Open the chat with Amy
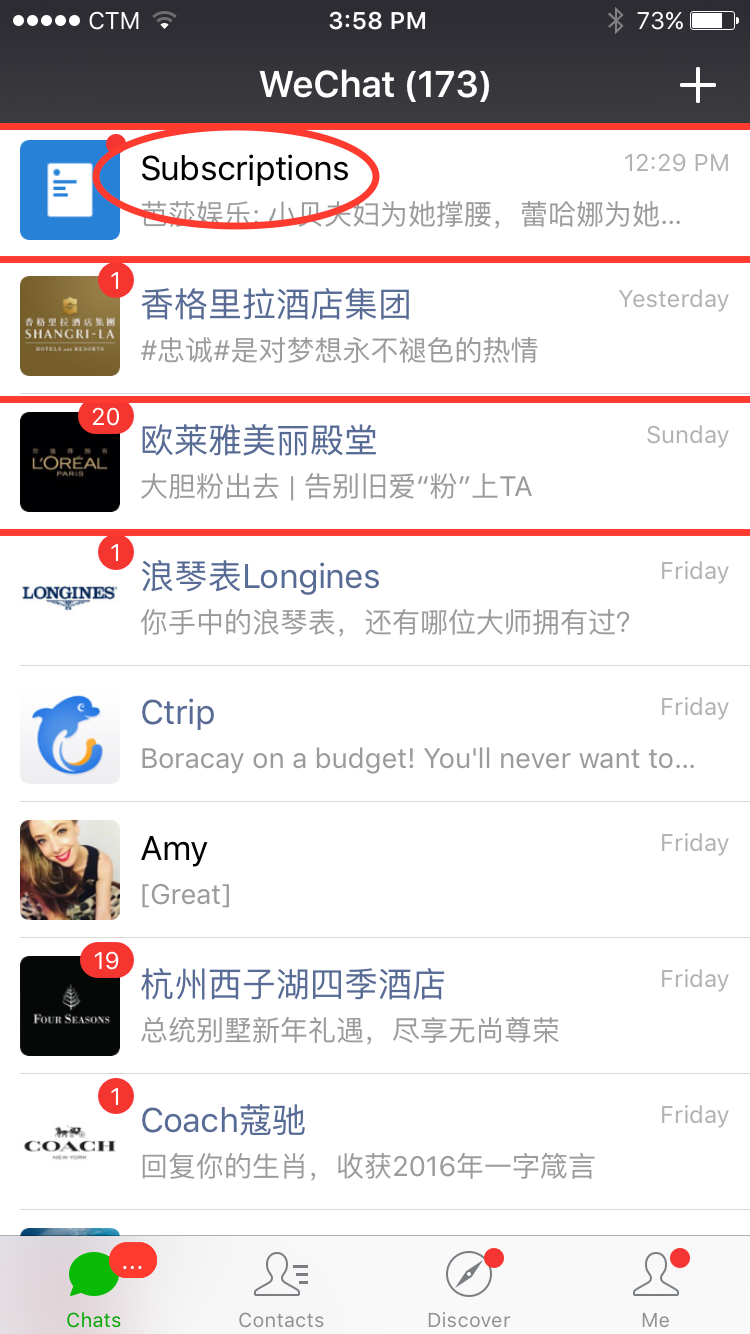The width and height of the screenshot is (750, 1334). [375, 870]
